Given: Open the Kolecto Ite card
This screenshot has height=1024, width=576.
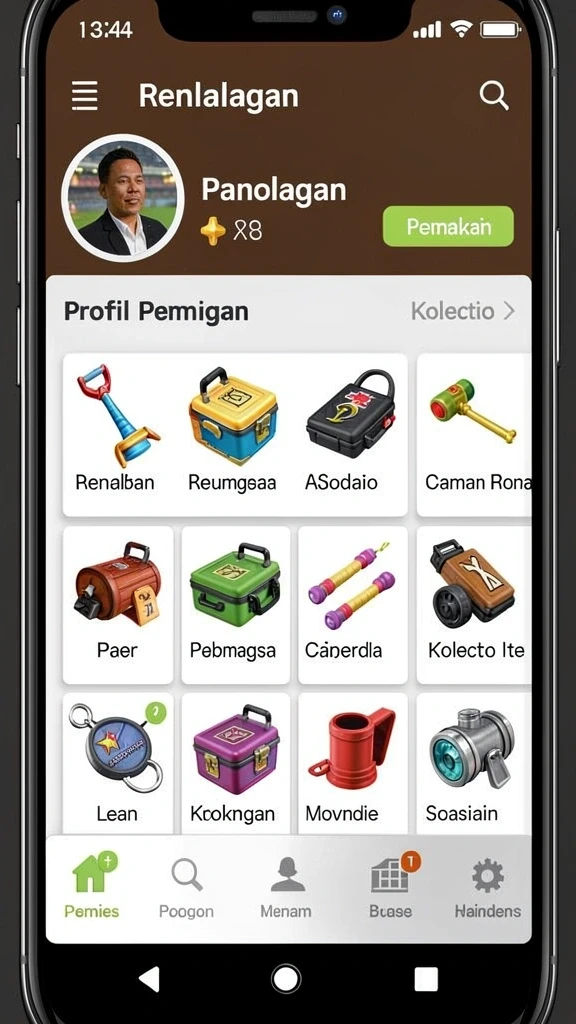Looking at the screenshot, I should [474, 605].
